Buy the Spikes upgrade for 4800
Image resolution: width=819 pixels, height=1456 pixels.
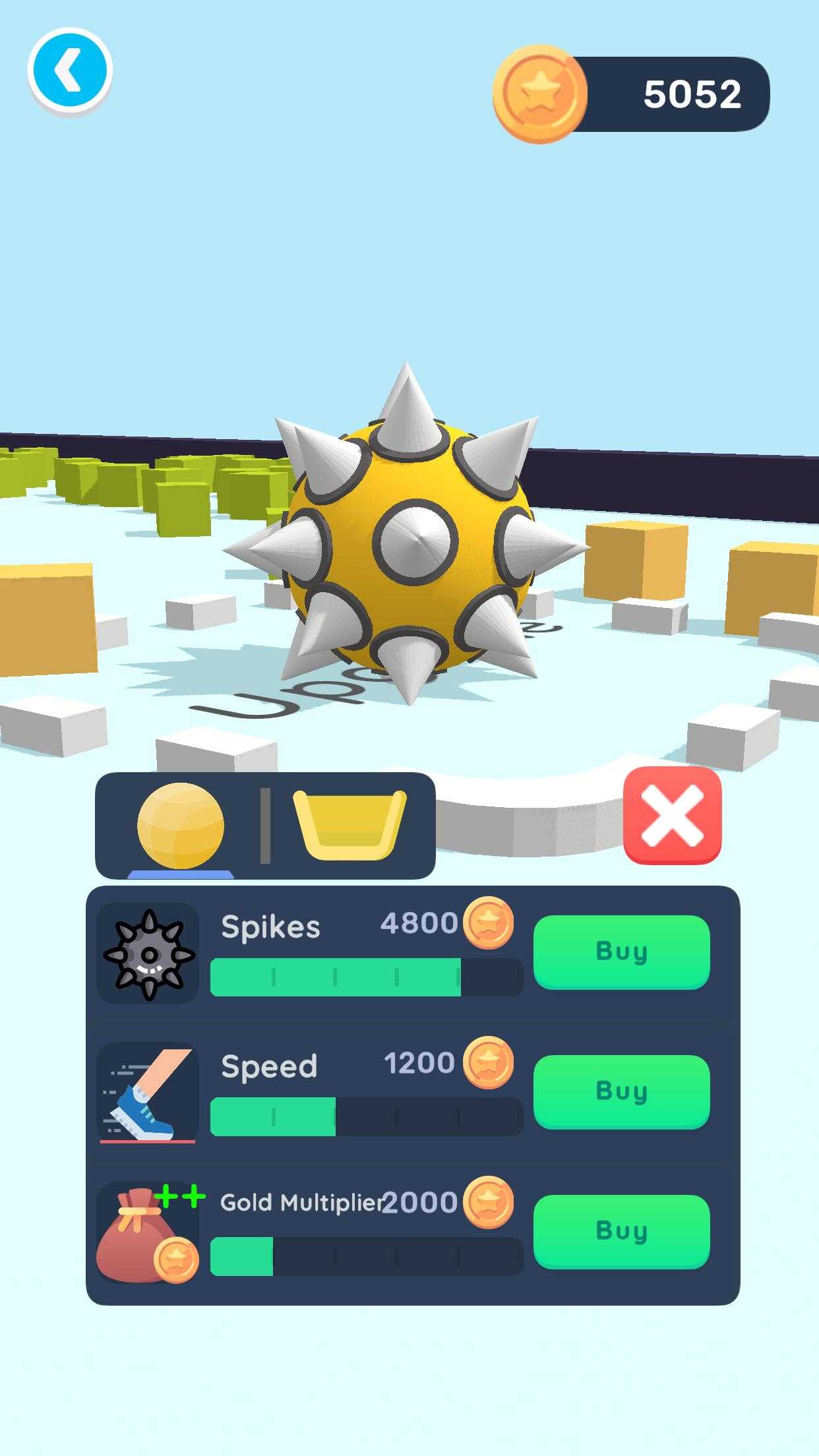tap(621, 952)
